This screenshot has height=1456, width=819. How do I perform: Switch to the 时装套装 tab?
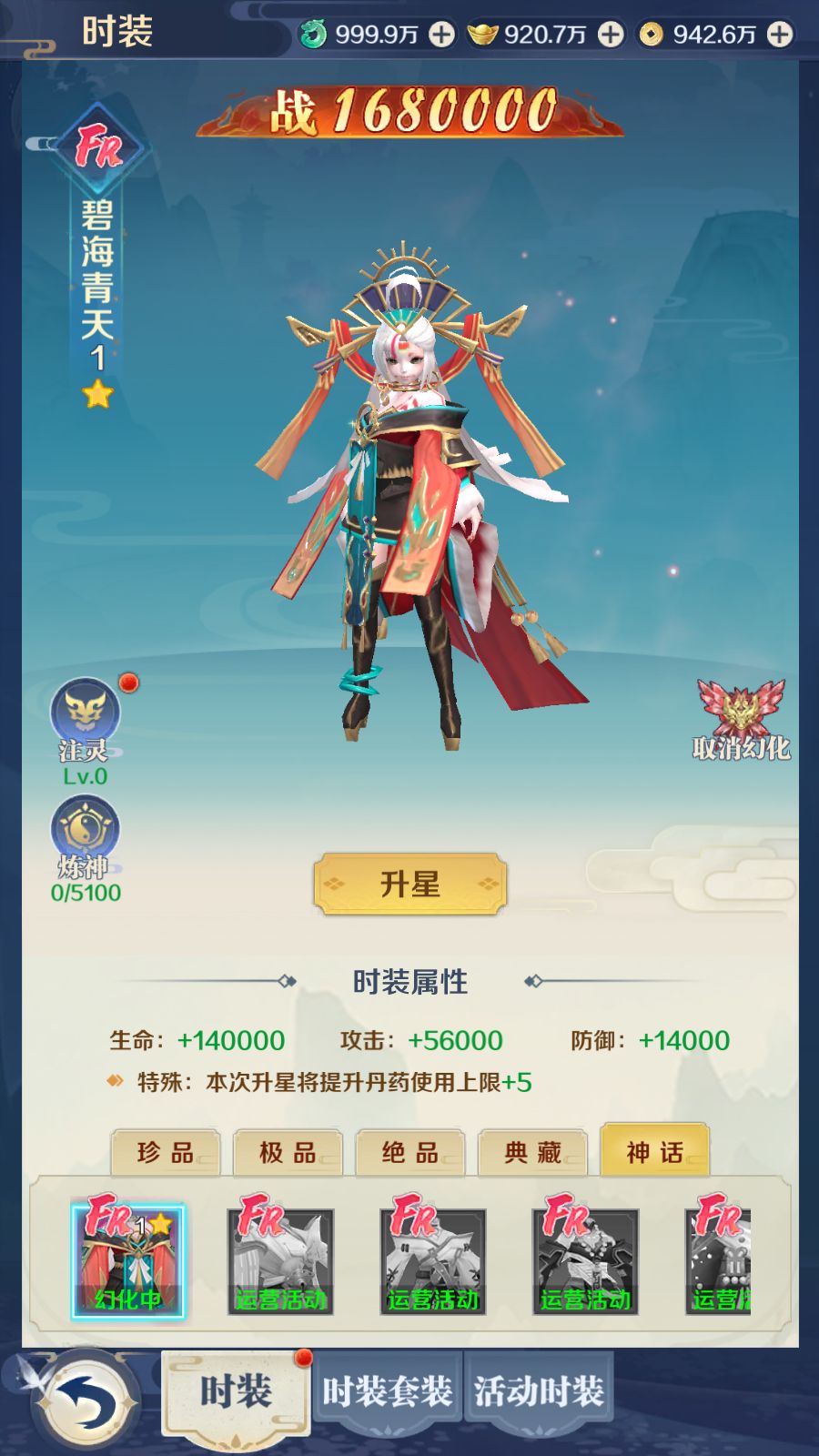387,1391
